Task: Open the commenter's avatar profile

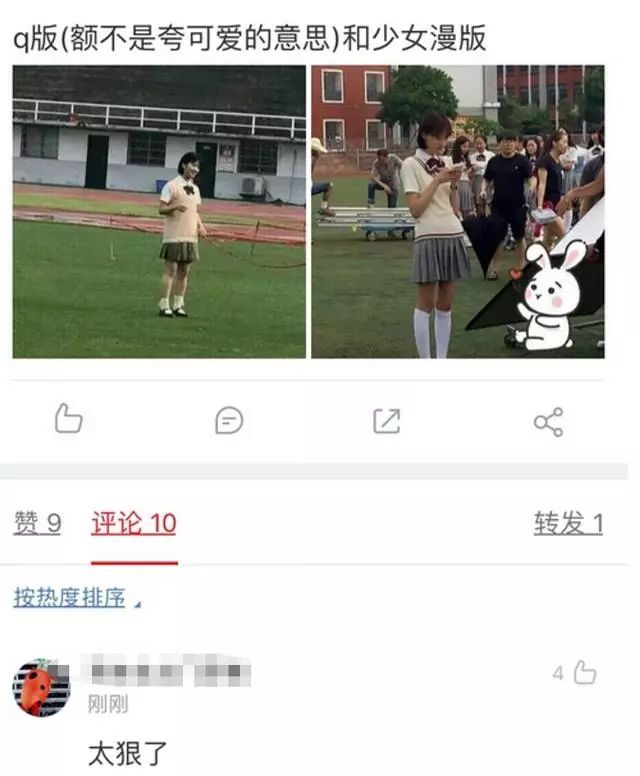Action: (41, 687)
